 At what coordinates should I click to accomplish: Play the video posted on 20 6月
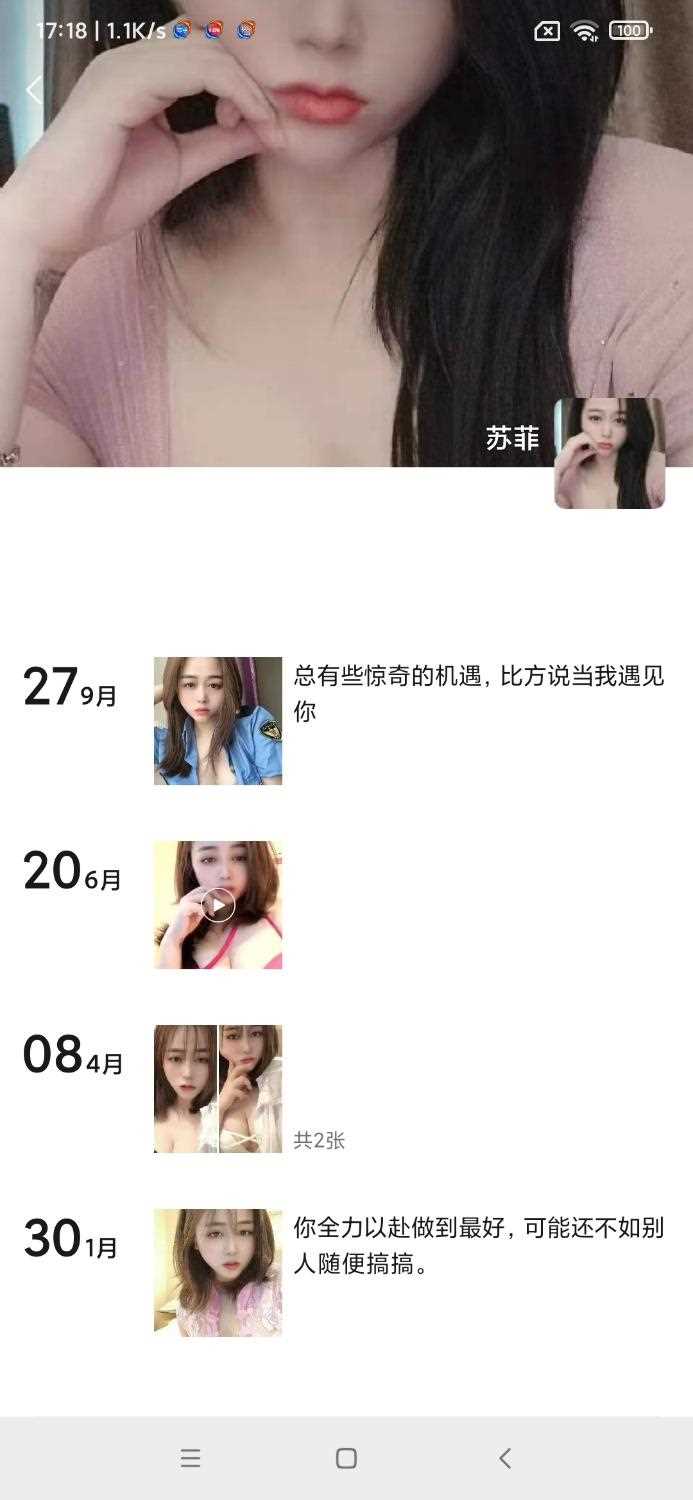coord(218,905)
